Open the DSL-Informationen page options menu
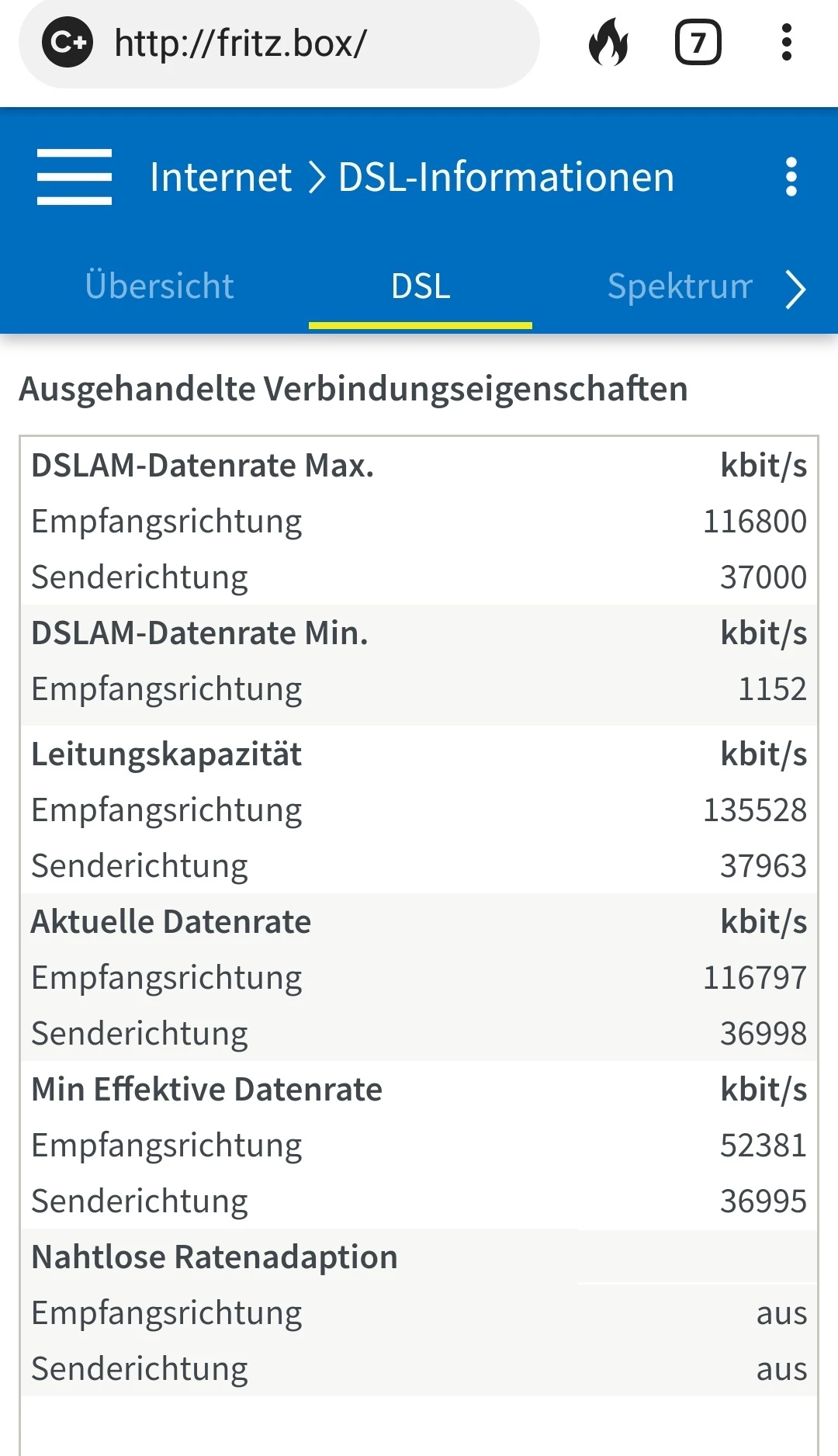 (791, 177)
